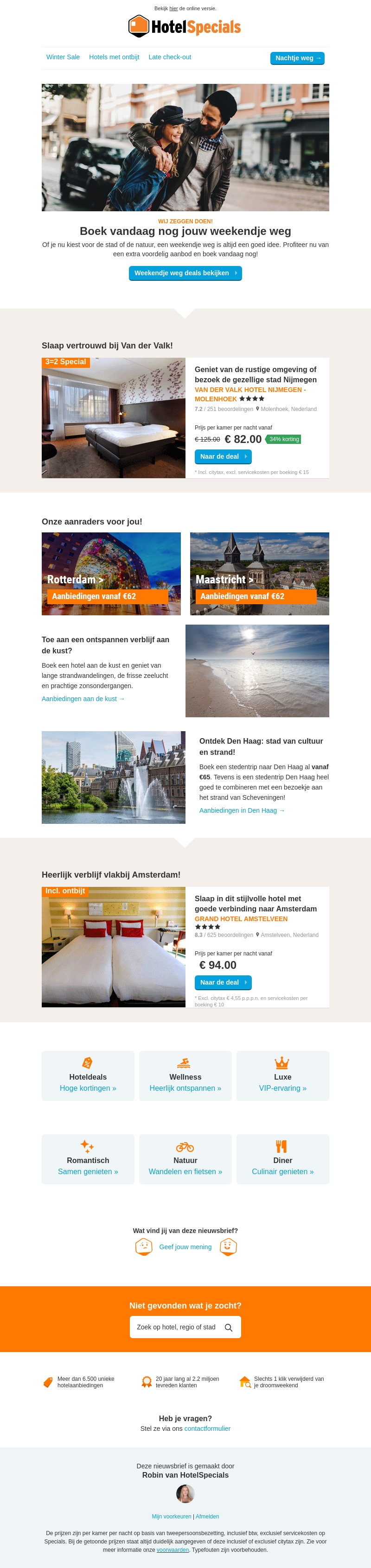This screenshot has height=1568, width=371.
Task: Open the Luxe VIP-ervaring card
Action: pyautogui.click(x=283, y=1075)
